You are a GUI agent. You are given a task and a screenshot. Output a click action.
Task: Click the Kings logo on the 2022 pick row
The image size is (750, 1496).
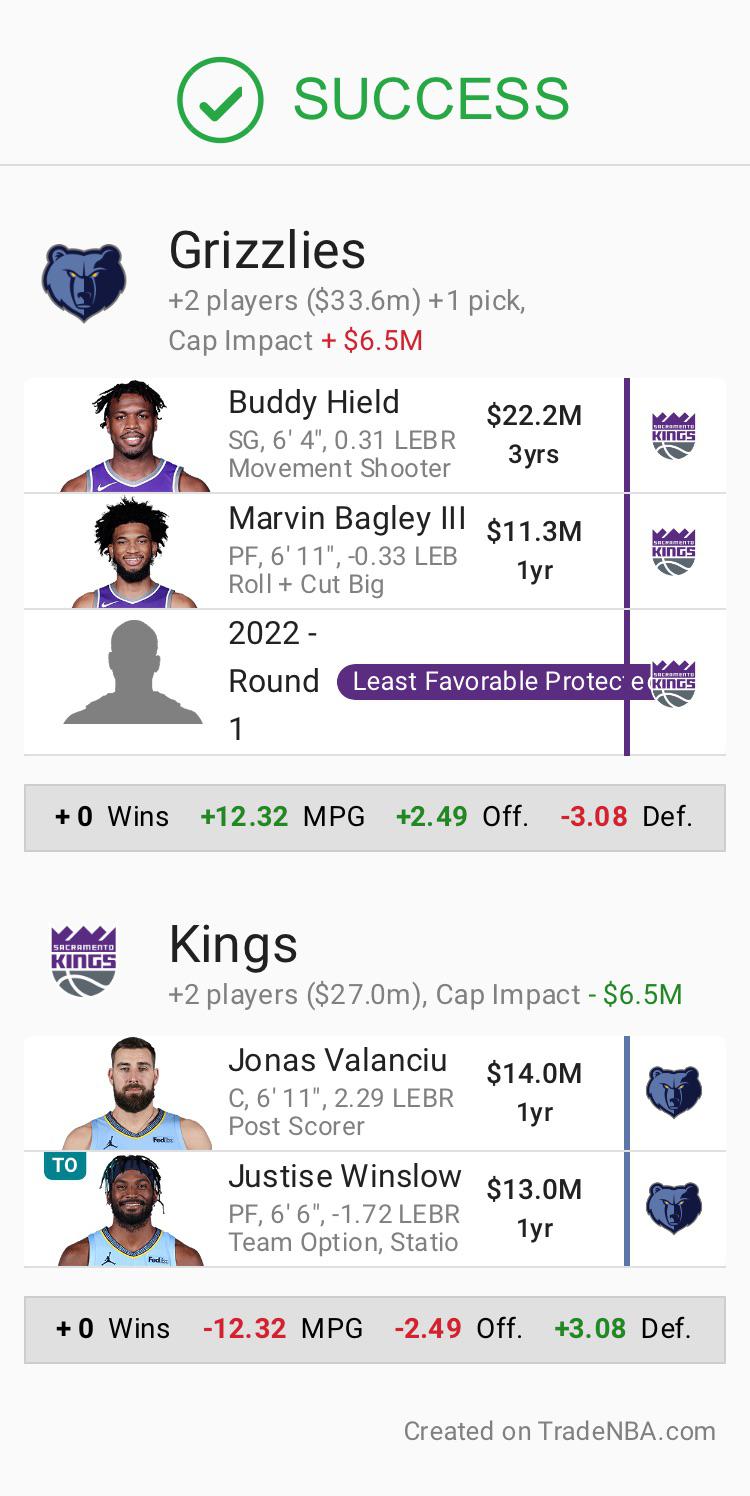pyautogui.click(x=674, y=681)
